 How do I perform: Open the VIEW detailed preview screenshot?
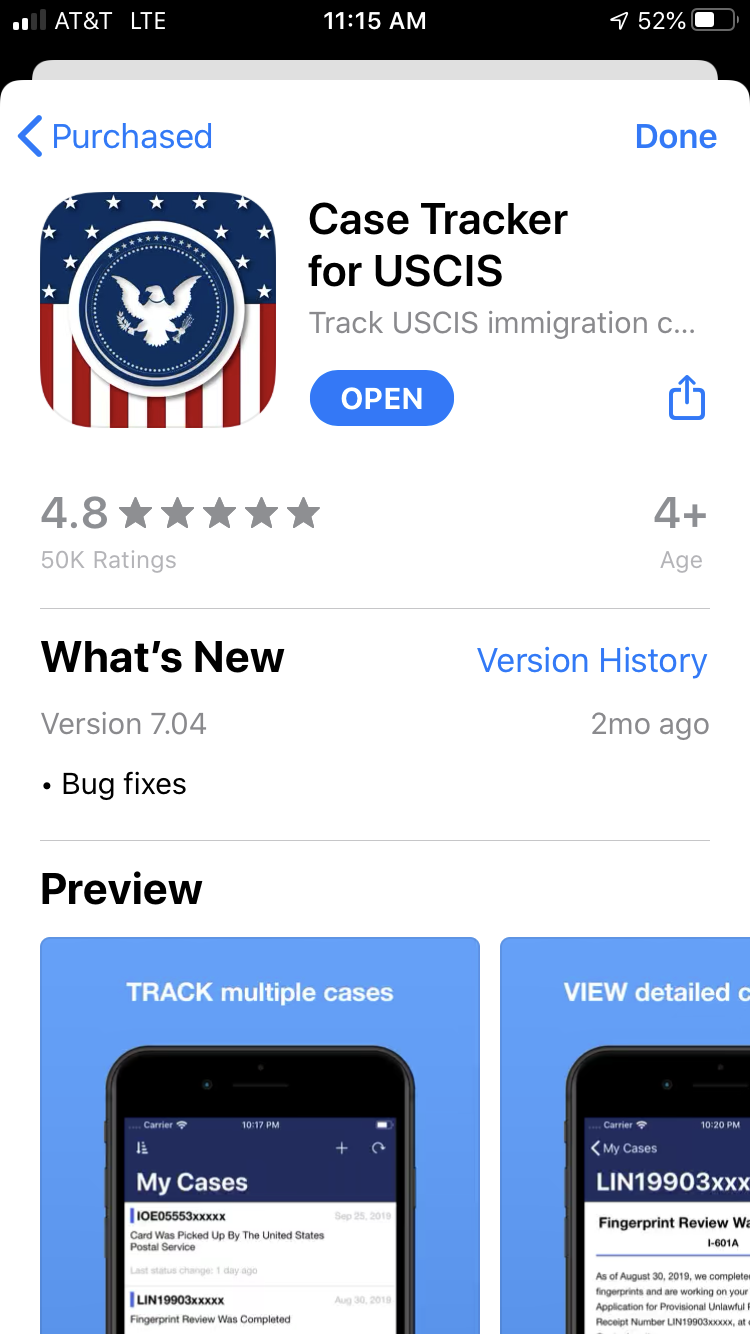coord(625,1135)
